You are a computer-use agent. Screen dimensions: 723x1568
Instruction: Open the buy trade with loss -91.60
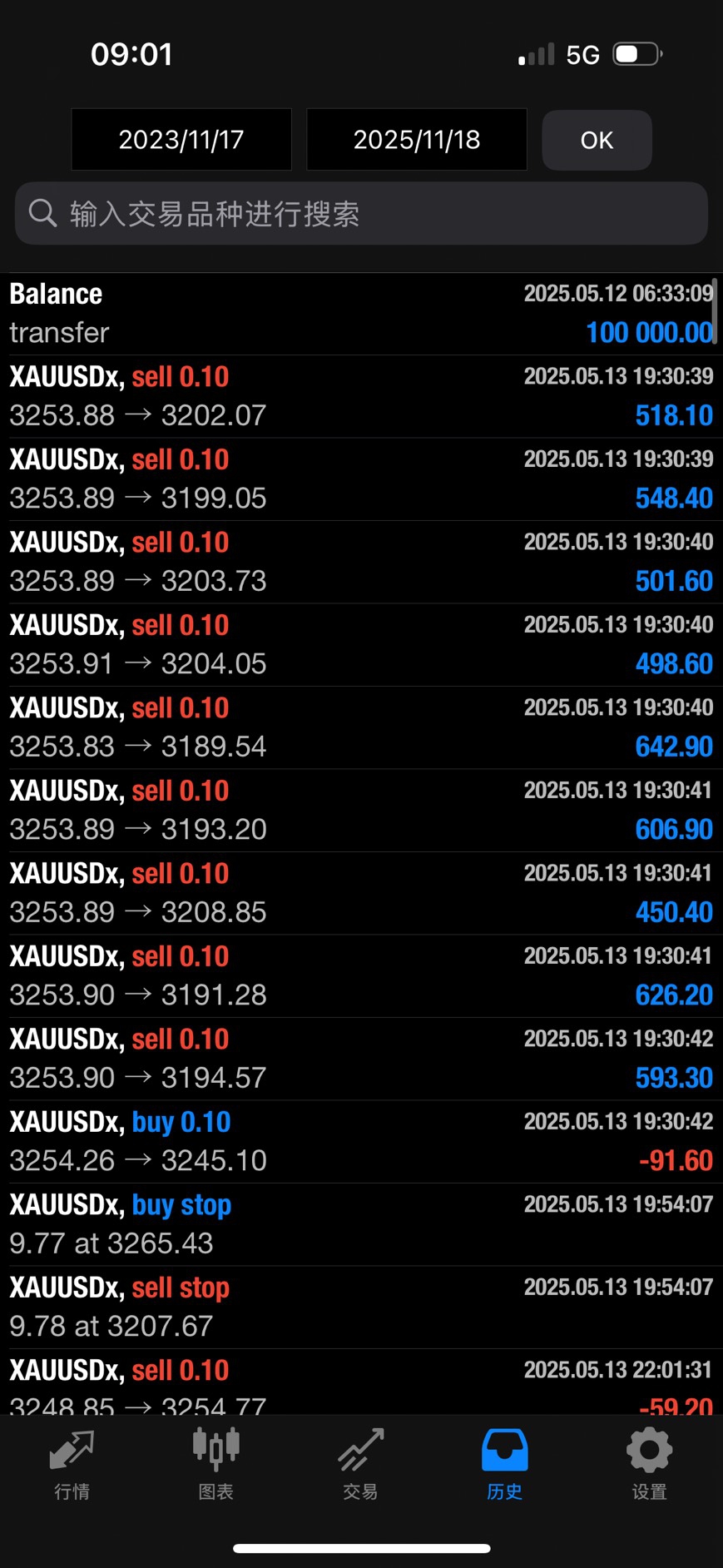(x=361, y=1142)
